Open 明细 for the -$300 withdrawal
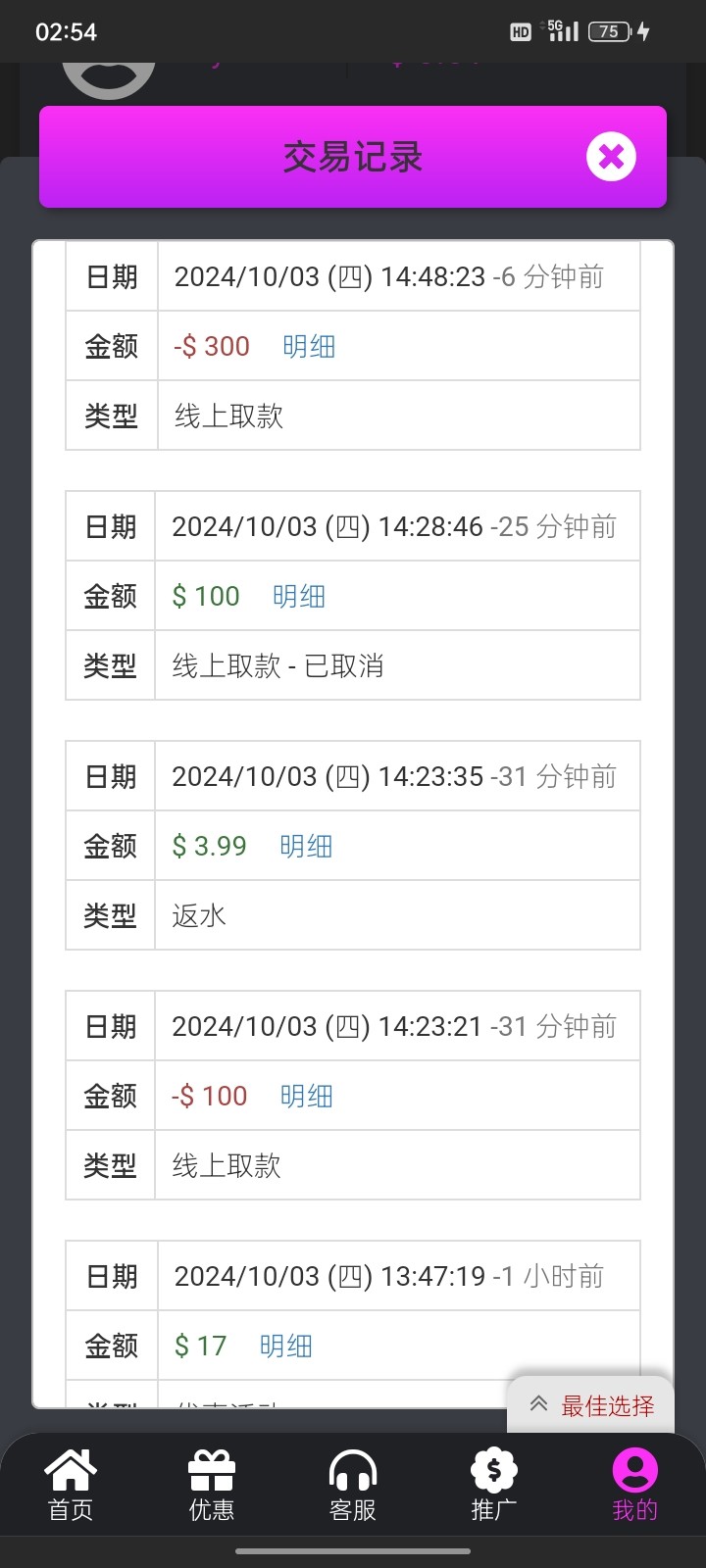The width and height of the screenshot is (706, 1568). [x=309, y=346]
